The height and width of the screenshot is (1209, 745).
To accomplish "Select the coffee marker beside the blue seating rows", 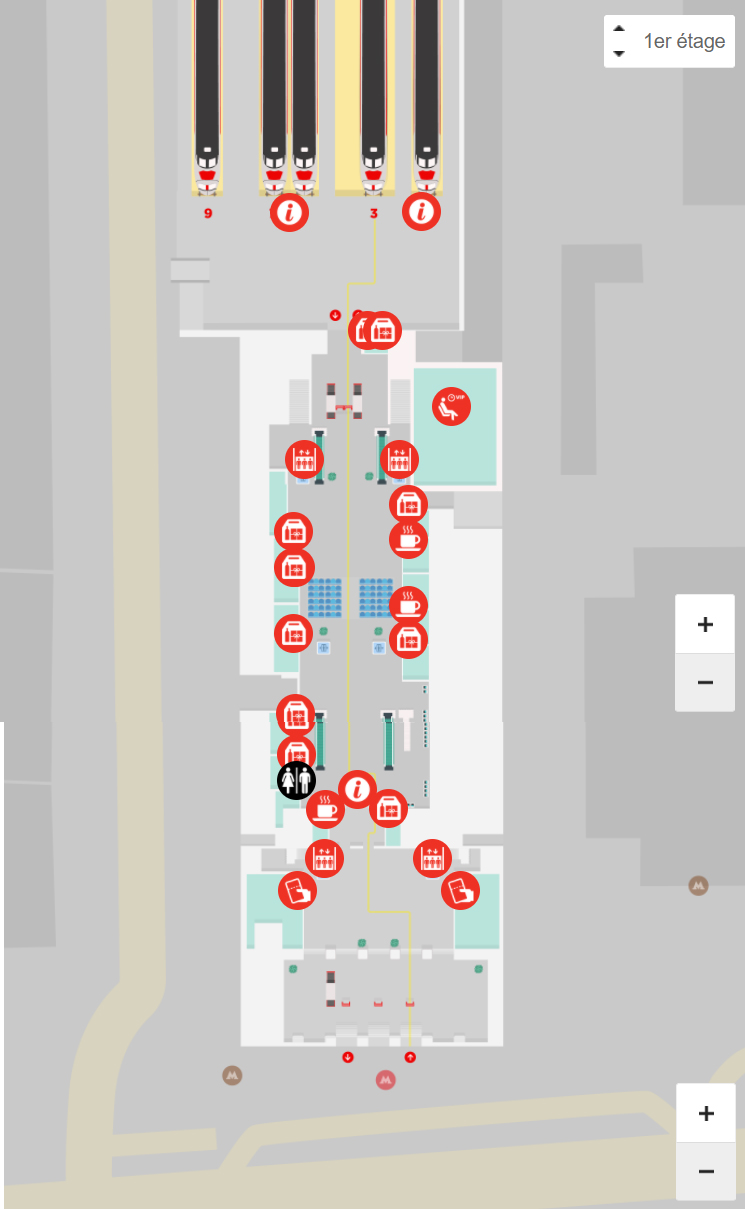I will pos(408,605).
